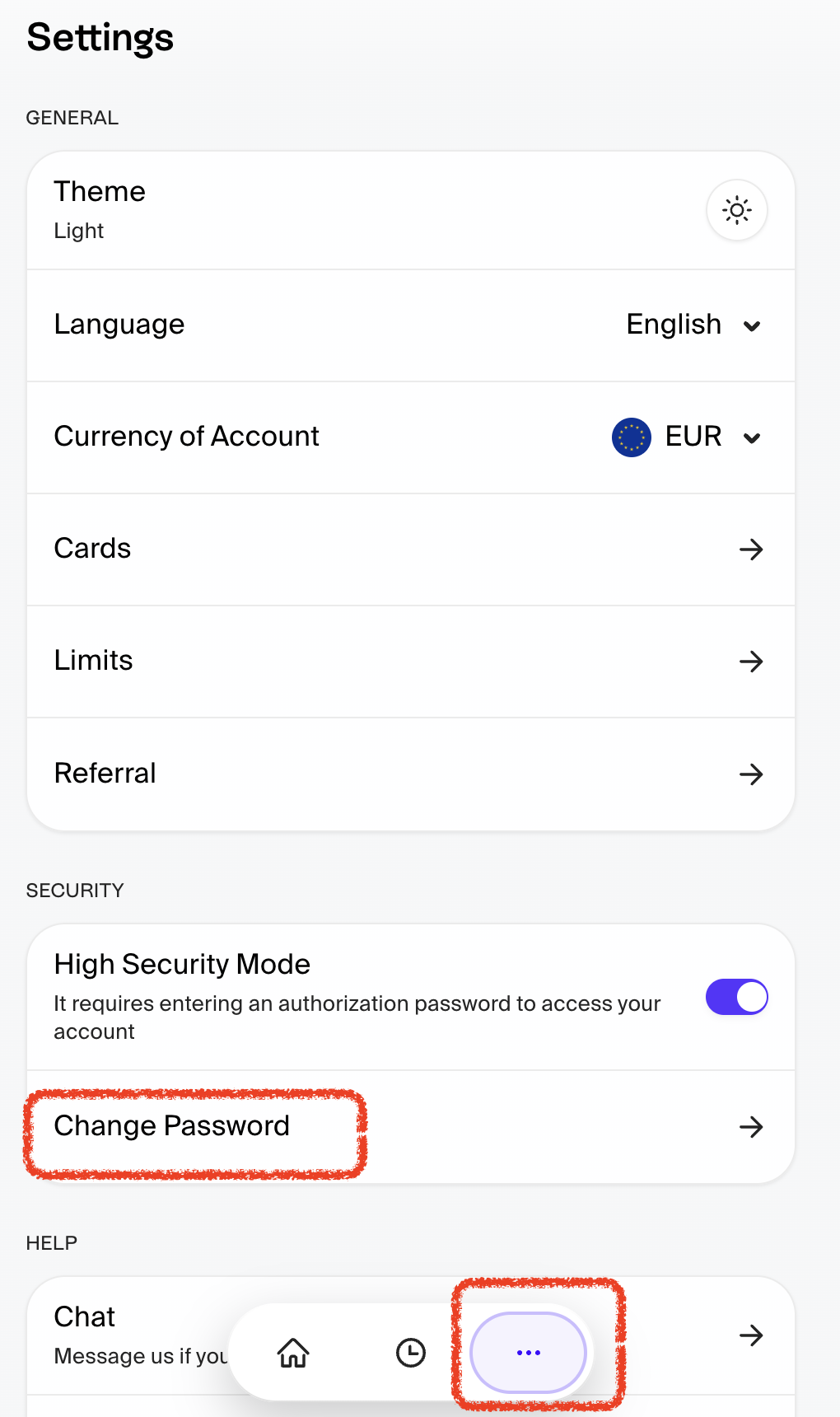Expand the Language dropdown showing English

click(x=693, y=325)
